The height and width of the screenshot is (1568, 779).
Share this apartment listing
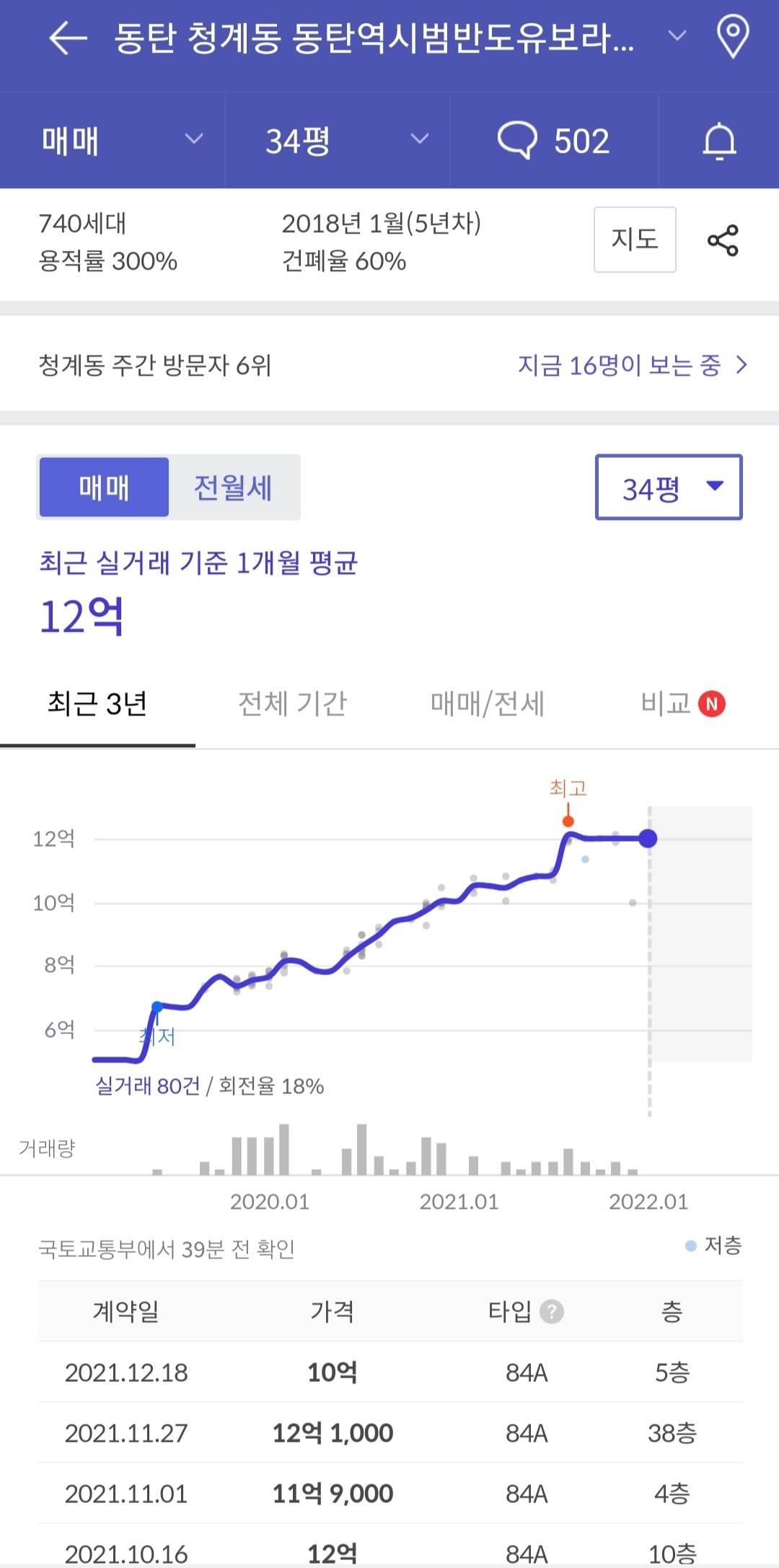tap(723, 240)
